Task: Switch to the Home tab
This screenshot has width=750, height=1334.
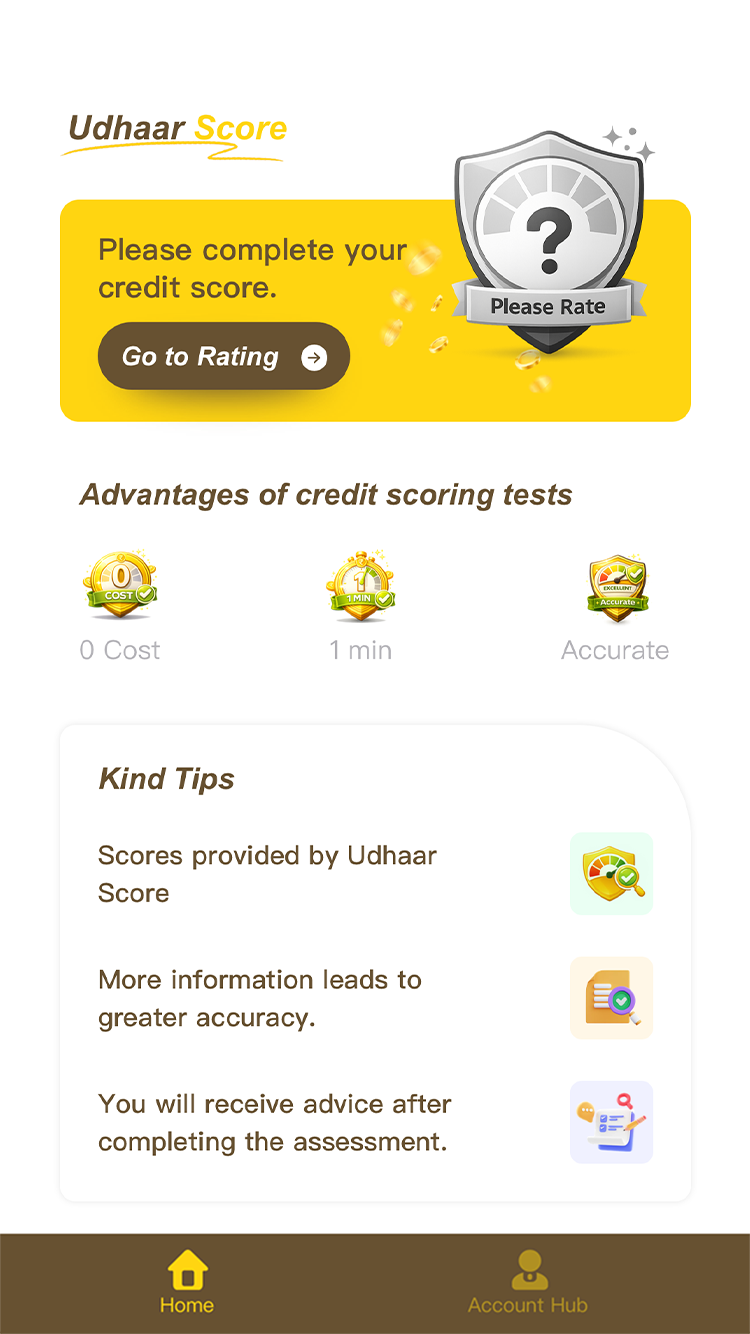Action: pos(187,1283)
